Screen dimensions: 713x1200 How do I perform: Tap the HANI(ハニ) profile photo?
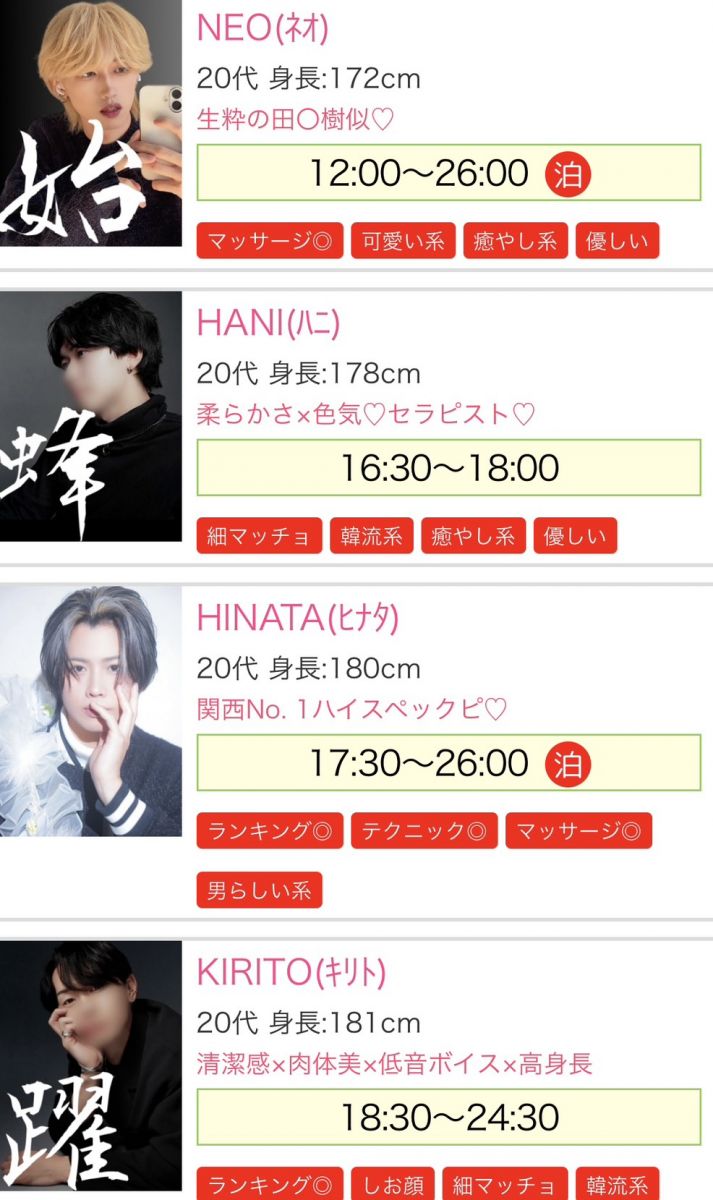[91, 416]
